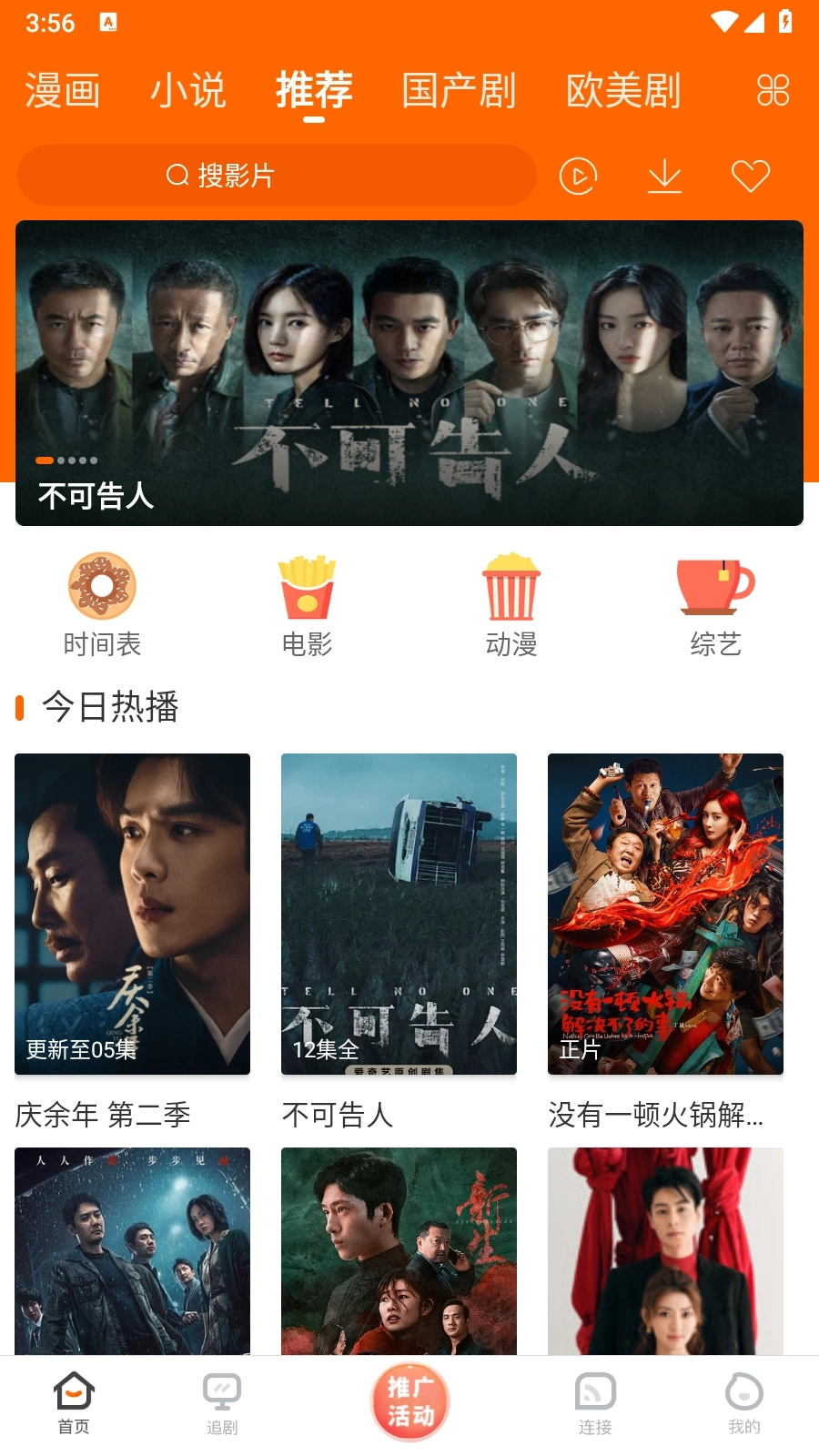Open watch history play icon
Viewport: 819px width, 1456px height.
click(x=578, y=176)
